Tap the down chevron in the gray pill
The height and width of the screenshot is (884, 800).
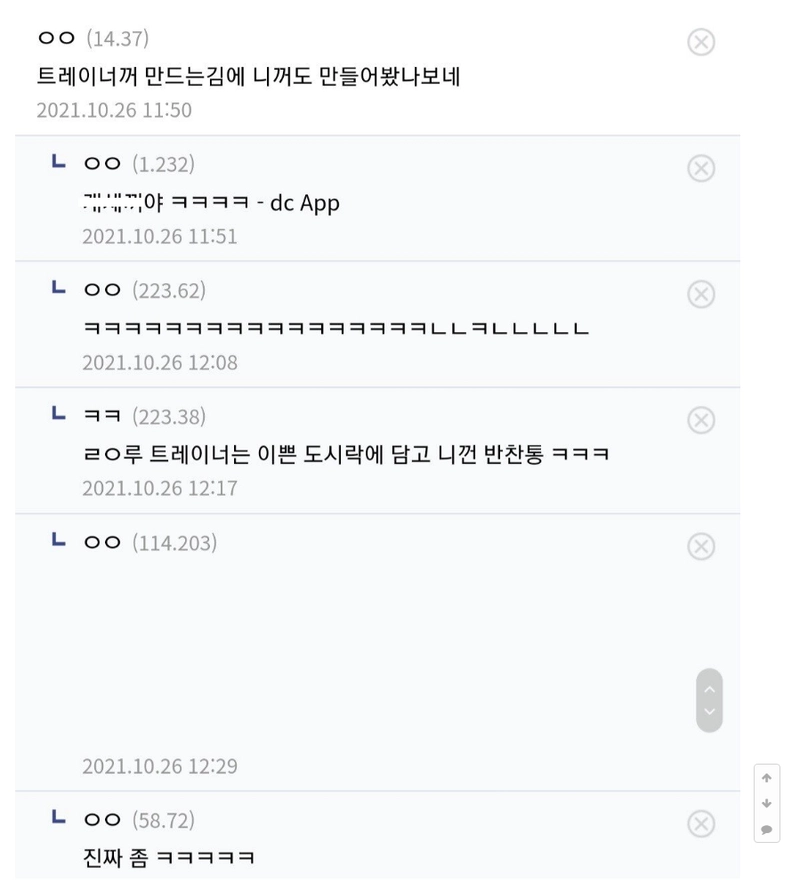(709, 712)
